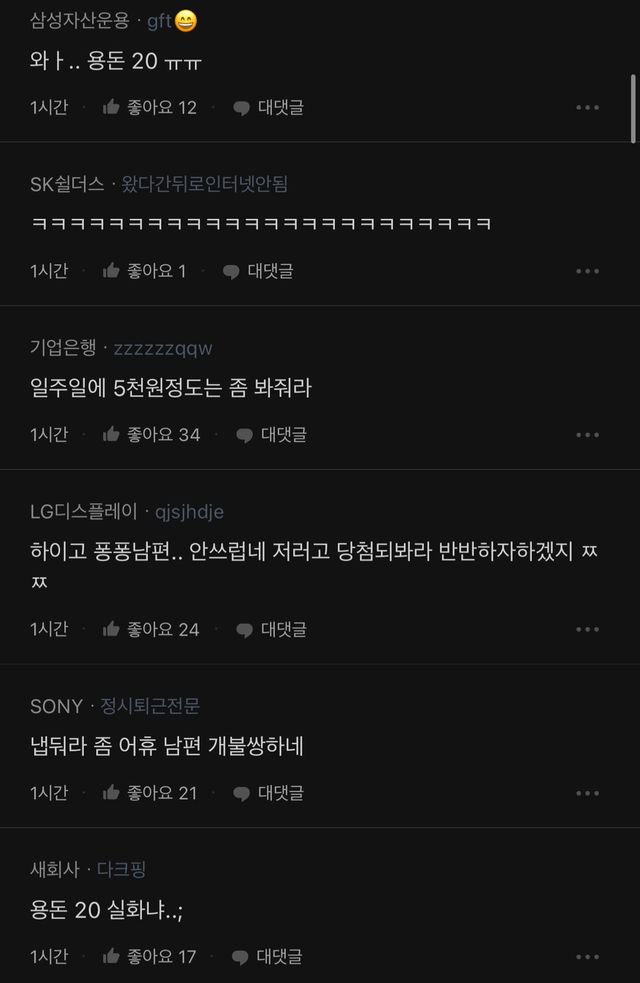Like the SK쉴더스 comment

pos(143,271)
